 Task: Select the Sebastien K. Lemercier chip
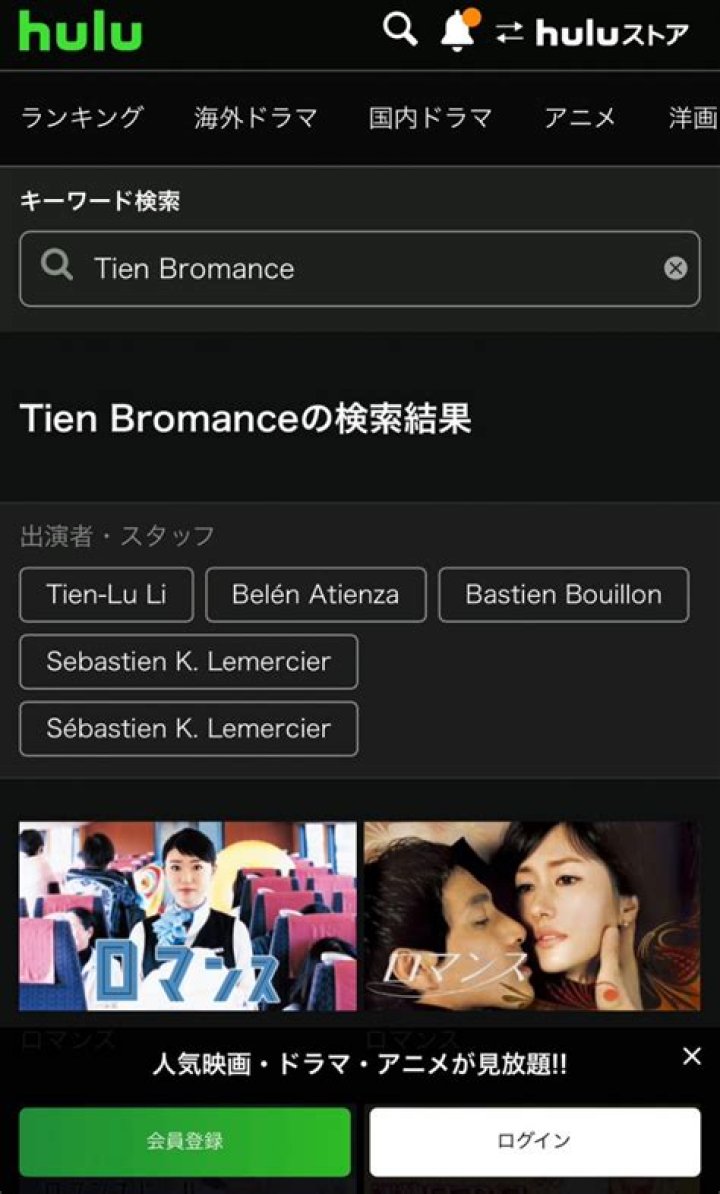point(188,662)
